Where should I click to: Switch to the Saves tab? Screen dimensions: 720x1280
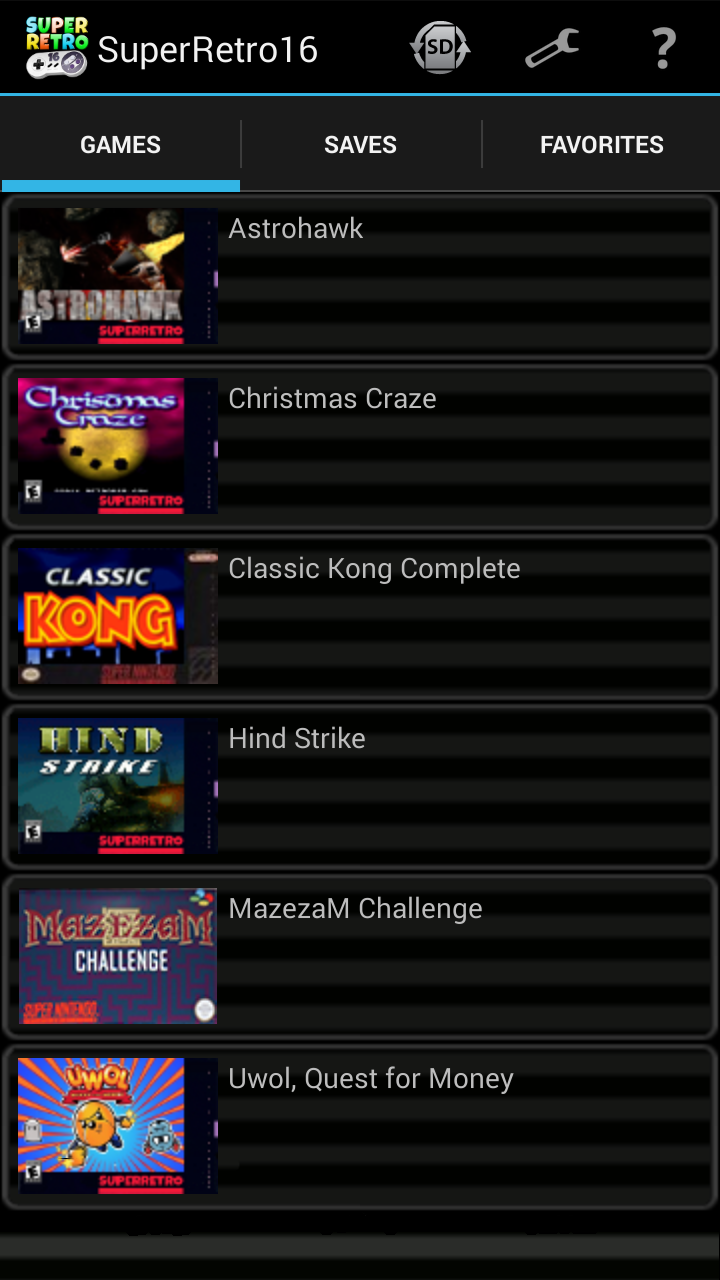coord(360,145)
